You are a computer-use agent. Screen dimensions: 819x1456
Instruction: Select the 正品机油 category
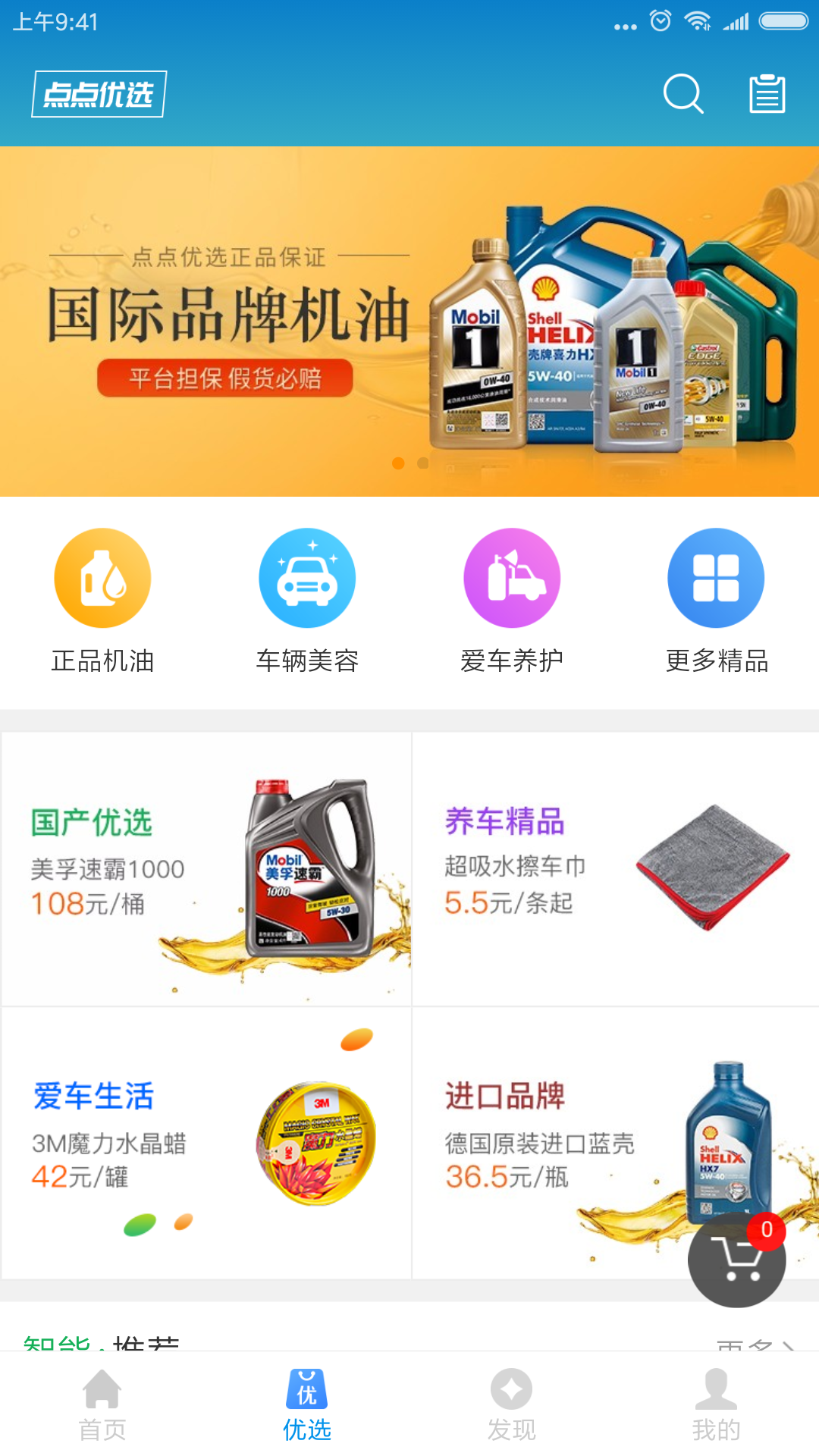click(102, 601)
